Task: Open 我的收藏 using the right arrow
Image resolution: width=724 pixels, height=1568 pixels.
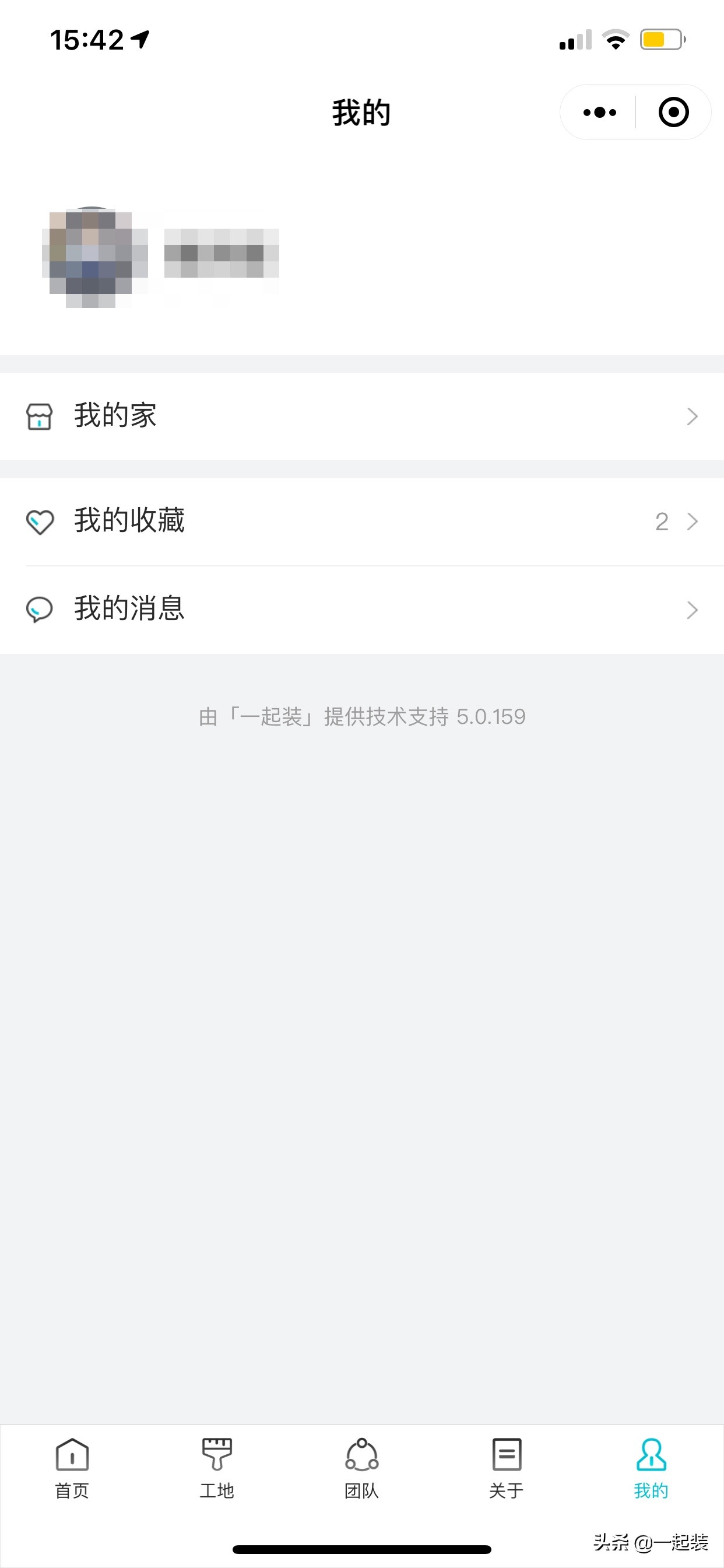Action: (691, 521)
